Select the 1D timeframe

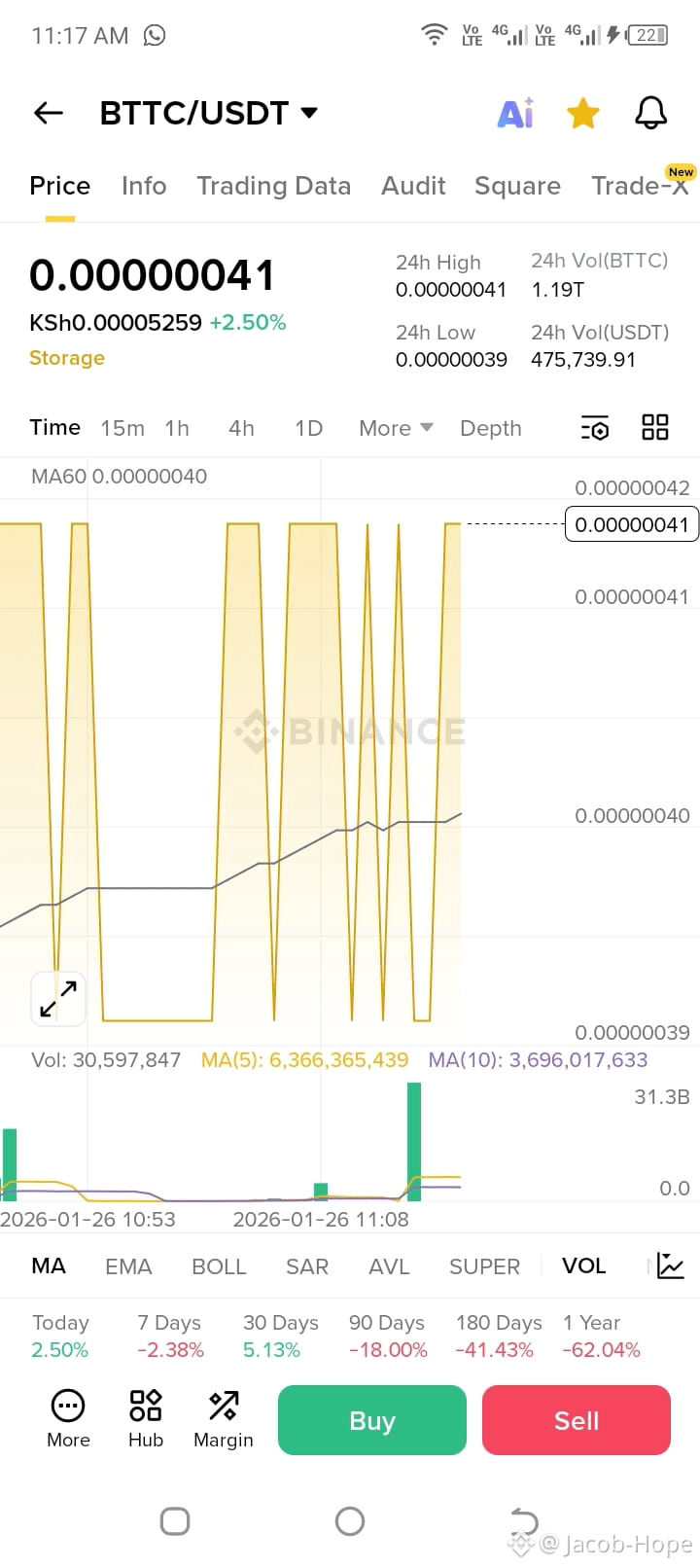click(307, 427)
